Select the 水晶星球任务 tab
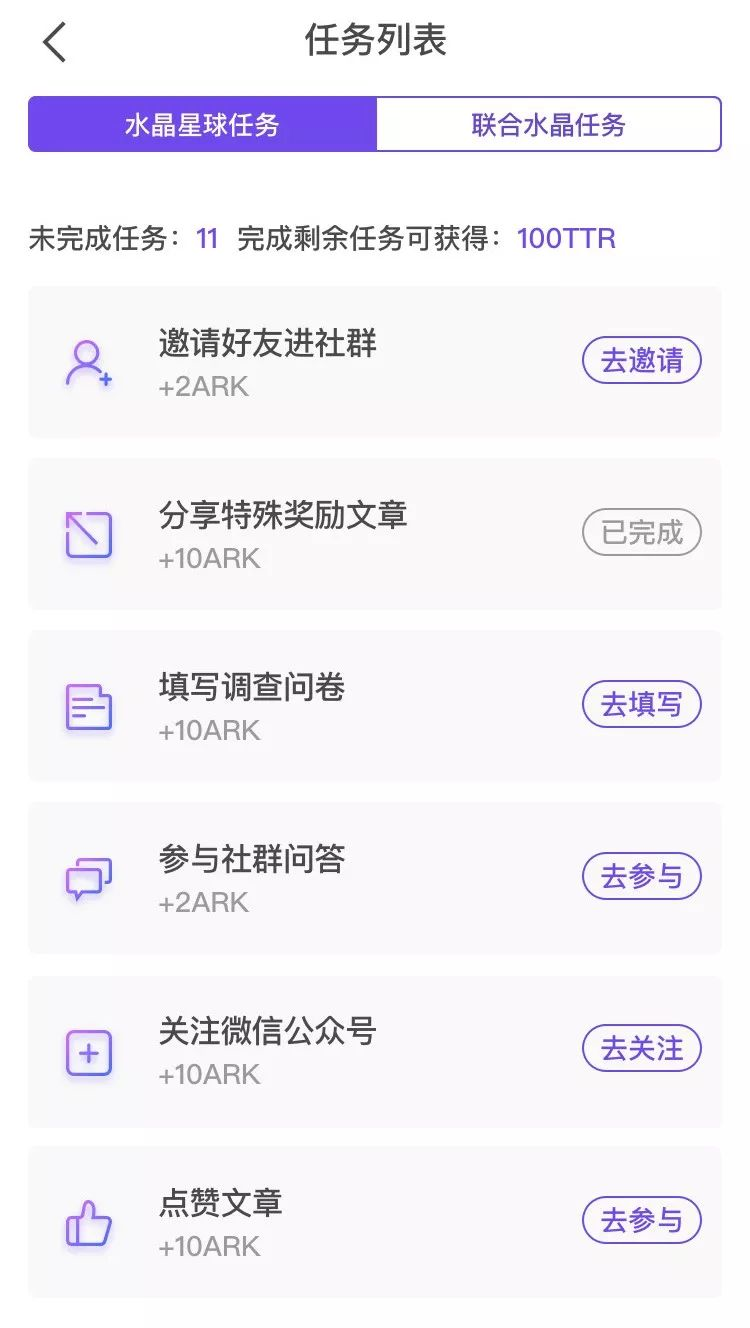This screenshot has width=750, height=1328. coord(202,124)
